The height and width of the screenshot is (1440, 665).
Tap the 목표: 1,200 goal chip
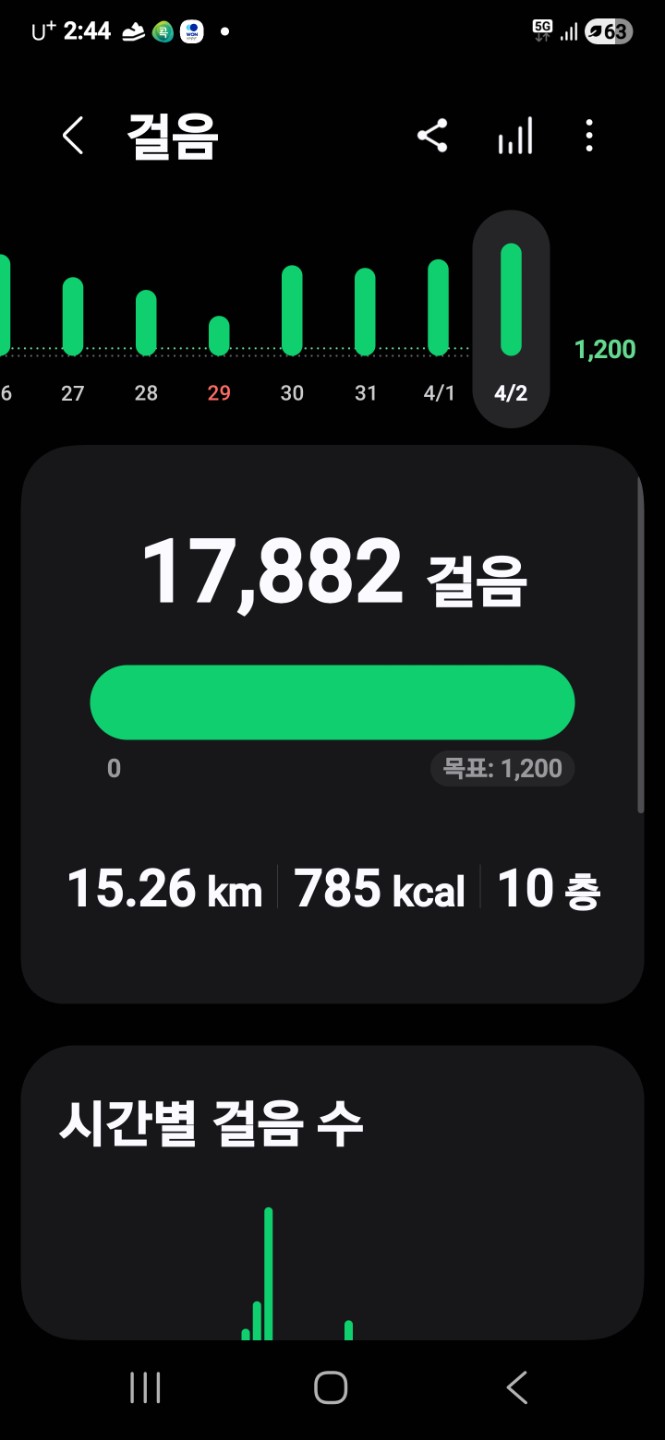coord(503,769)
